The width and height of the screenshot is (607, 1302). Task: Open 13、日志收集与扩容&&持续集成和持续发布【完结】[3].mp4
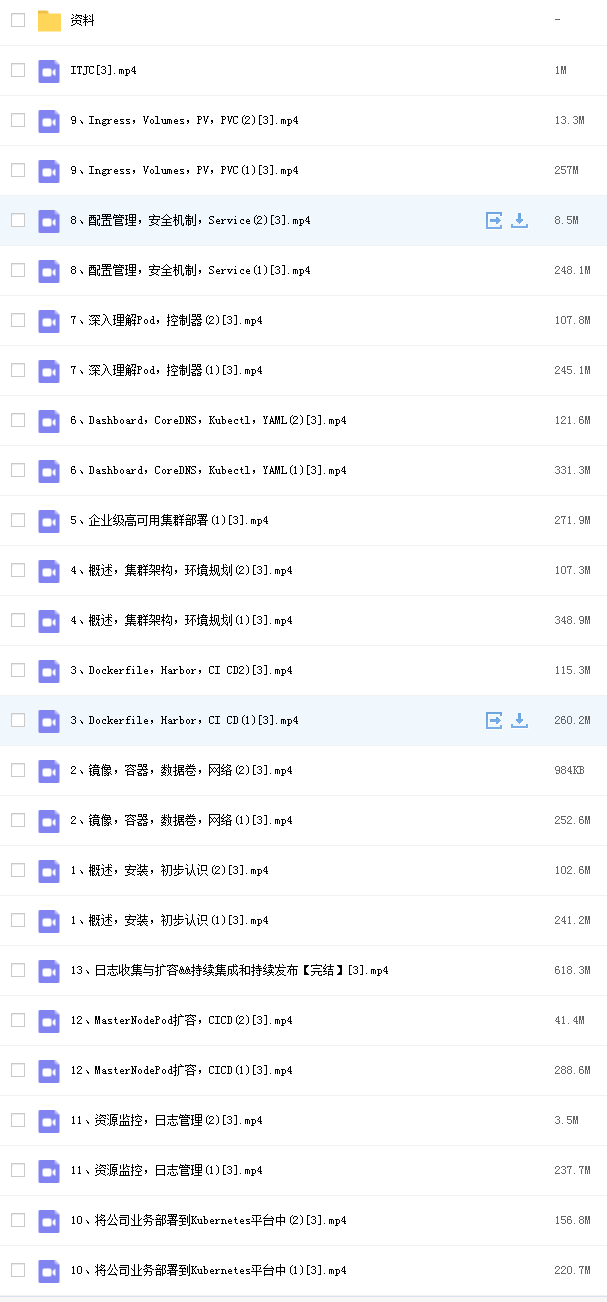[229, 970]
